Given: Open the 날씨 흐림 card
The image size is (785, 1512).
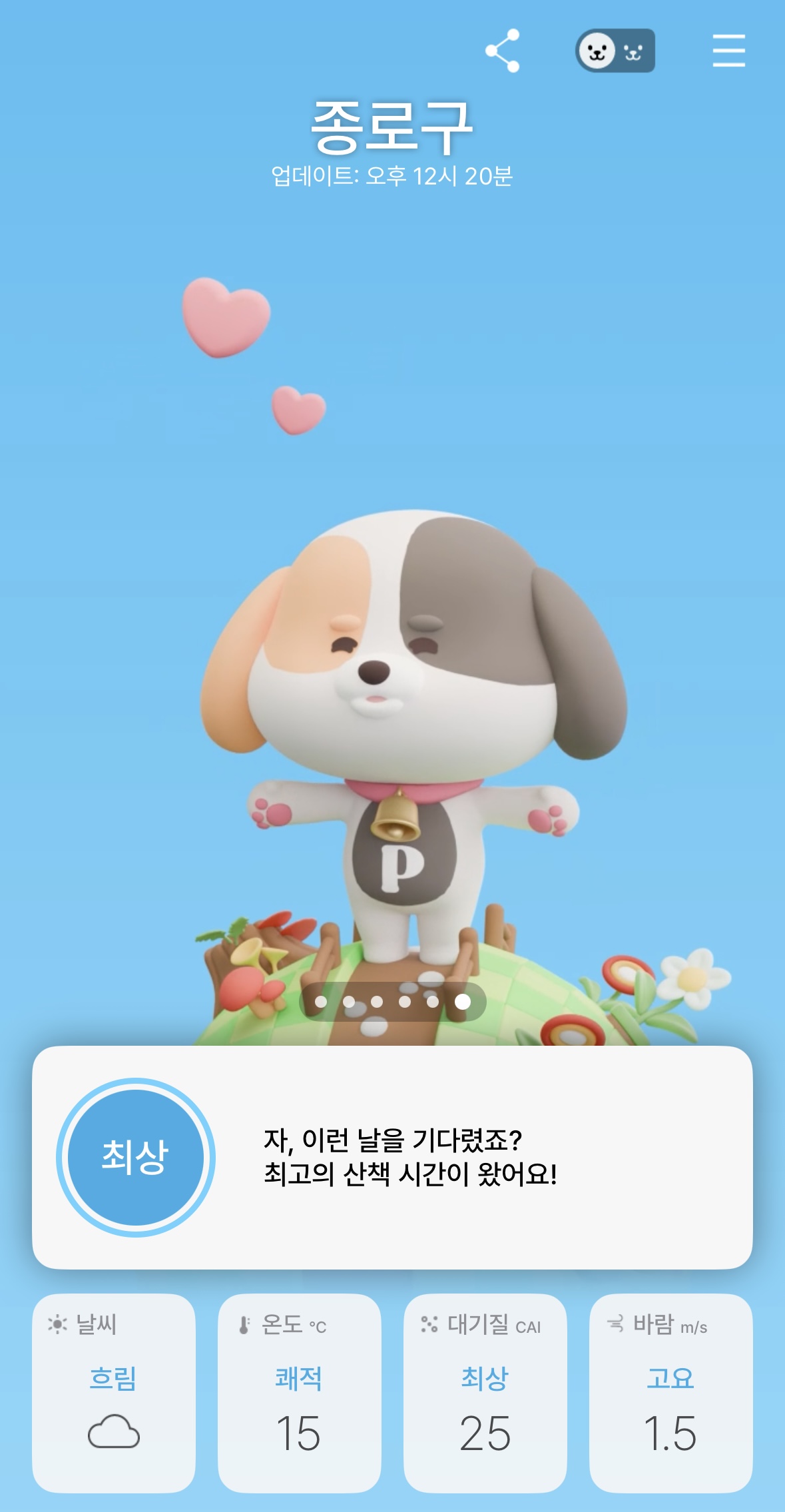Looking at the screenshot, I should coord(114,1392).
